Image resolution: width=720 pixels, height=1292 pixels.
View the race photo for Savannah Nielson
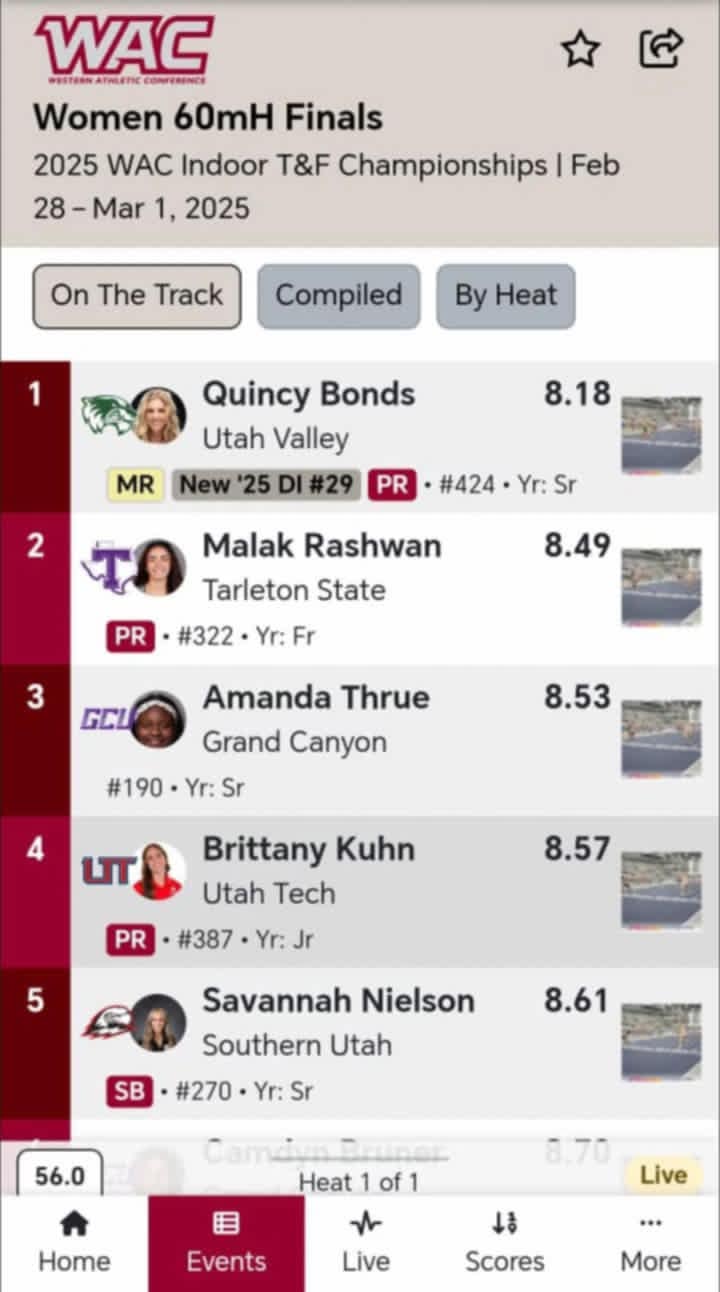click(x=661, y=1043)
